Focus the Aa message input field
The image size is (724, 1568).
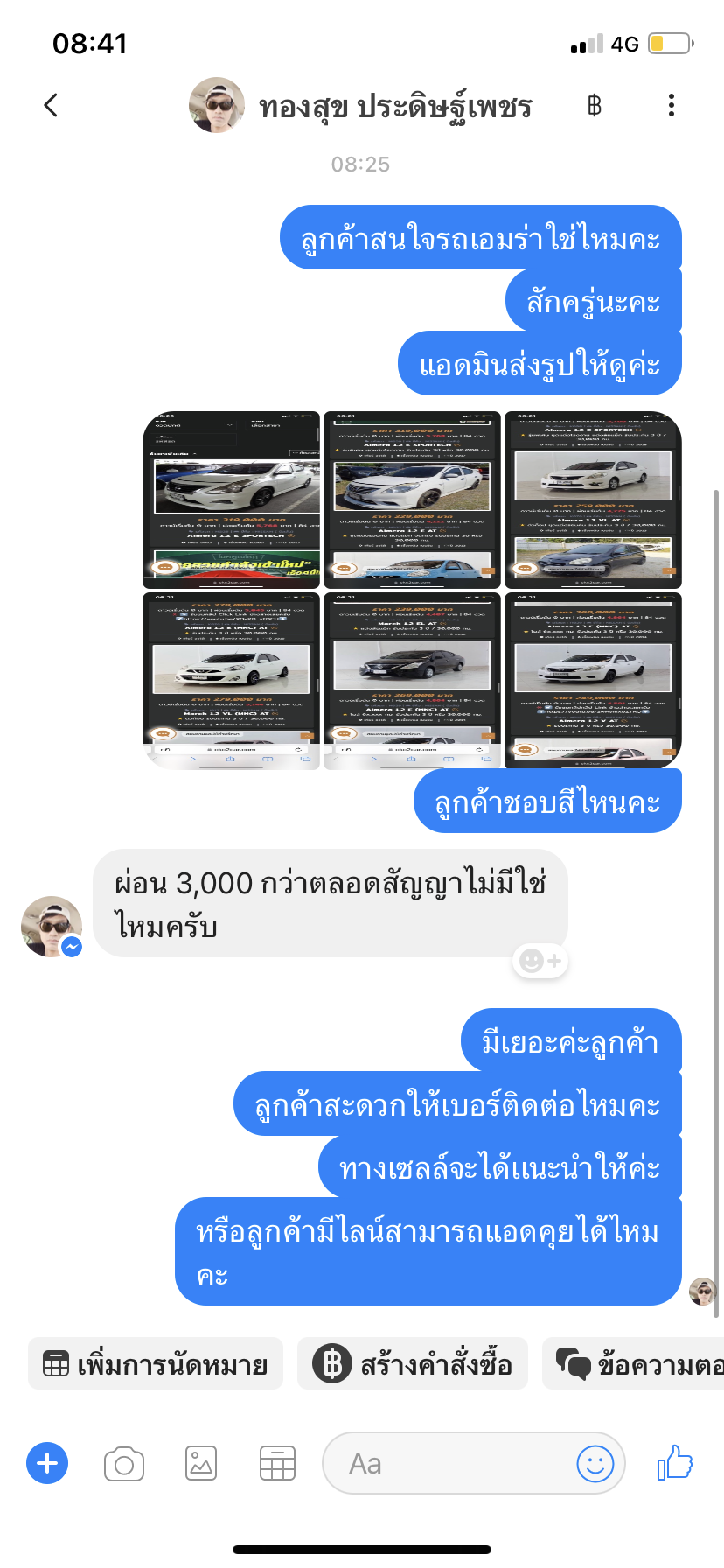click(446, 1463)
